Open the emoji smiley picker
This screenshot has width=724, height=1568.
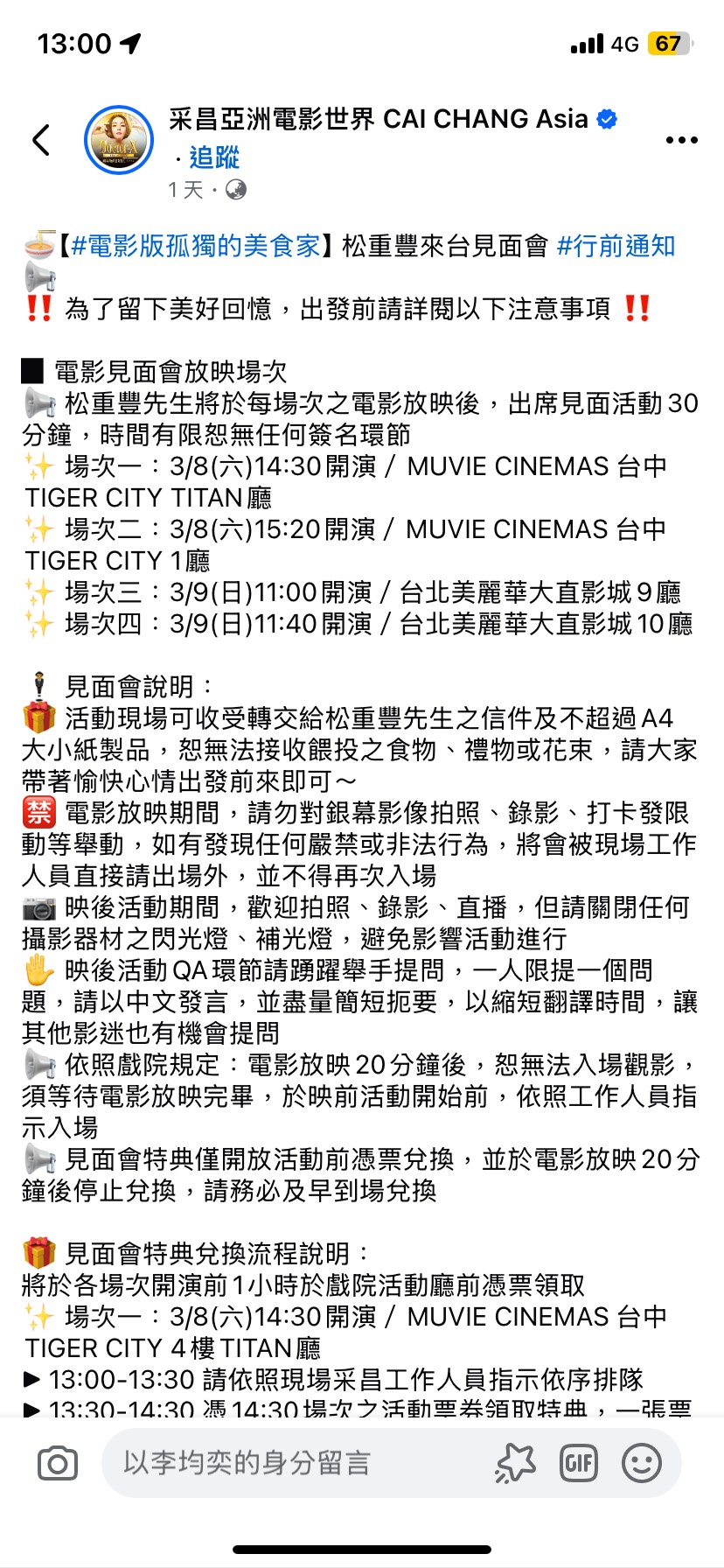642,1463
